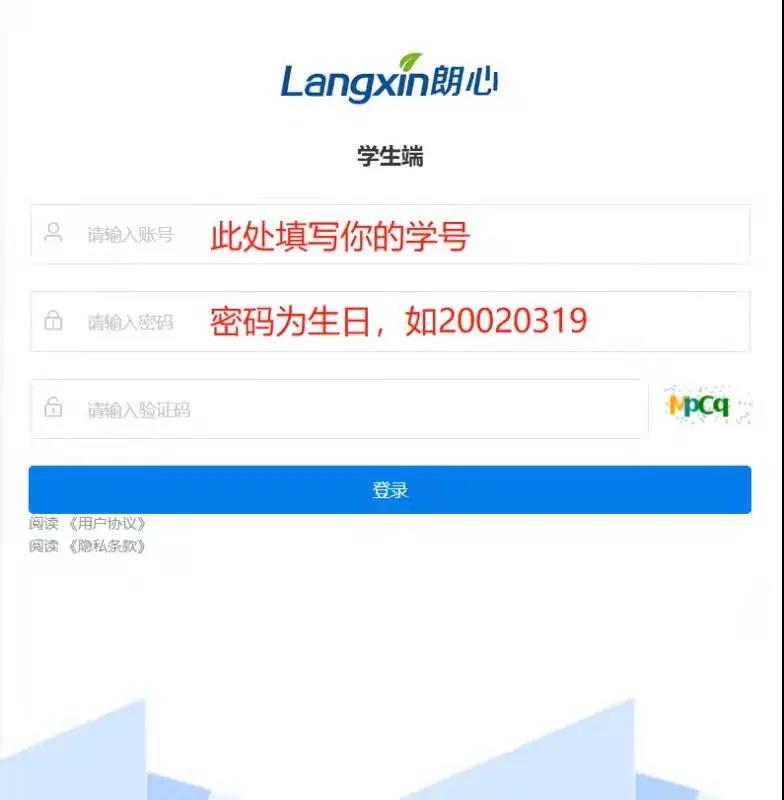Click the lock icon in the captcha field

click(52, 409)
